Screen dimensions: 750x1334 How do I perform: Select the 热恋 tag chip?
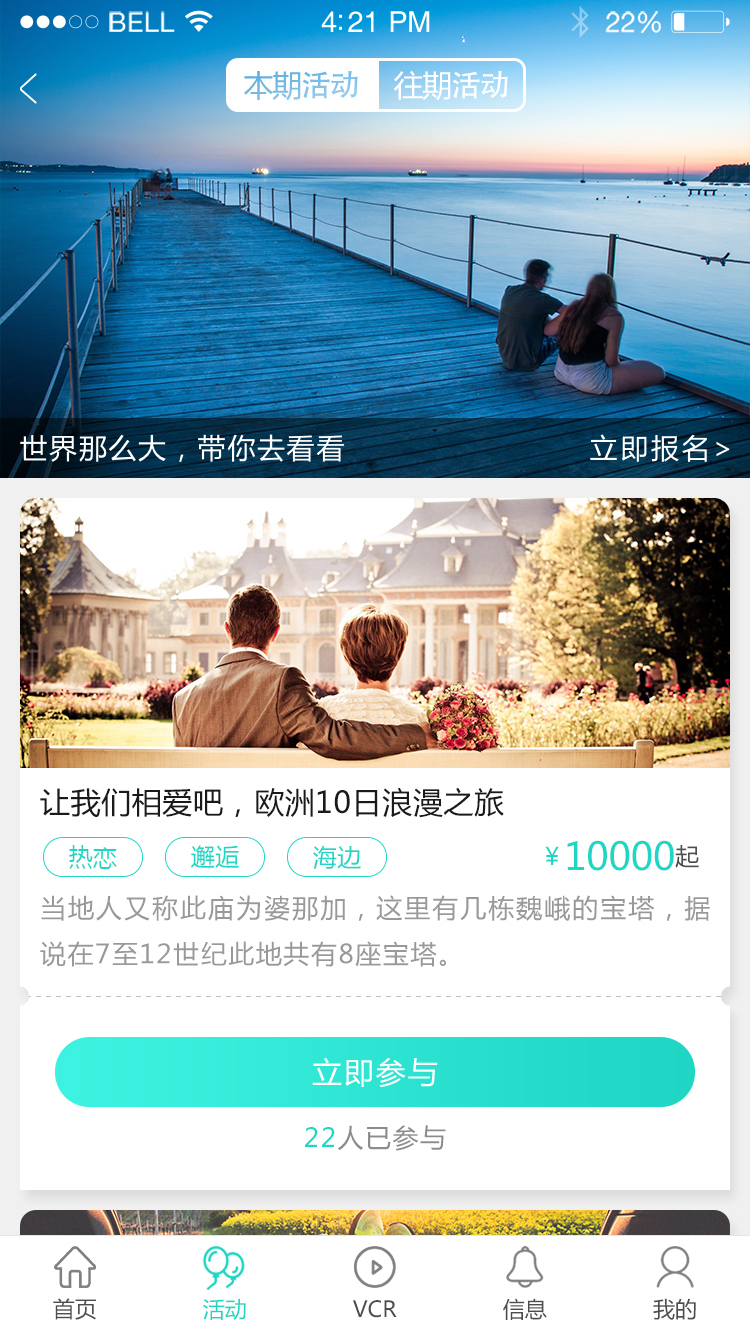pyautogui.click(x=93, y=857)
